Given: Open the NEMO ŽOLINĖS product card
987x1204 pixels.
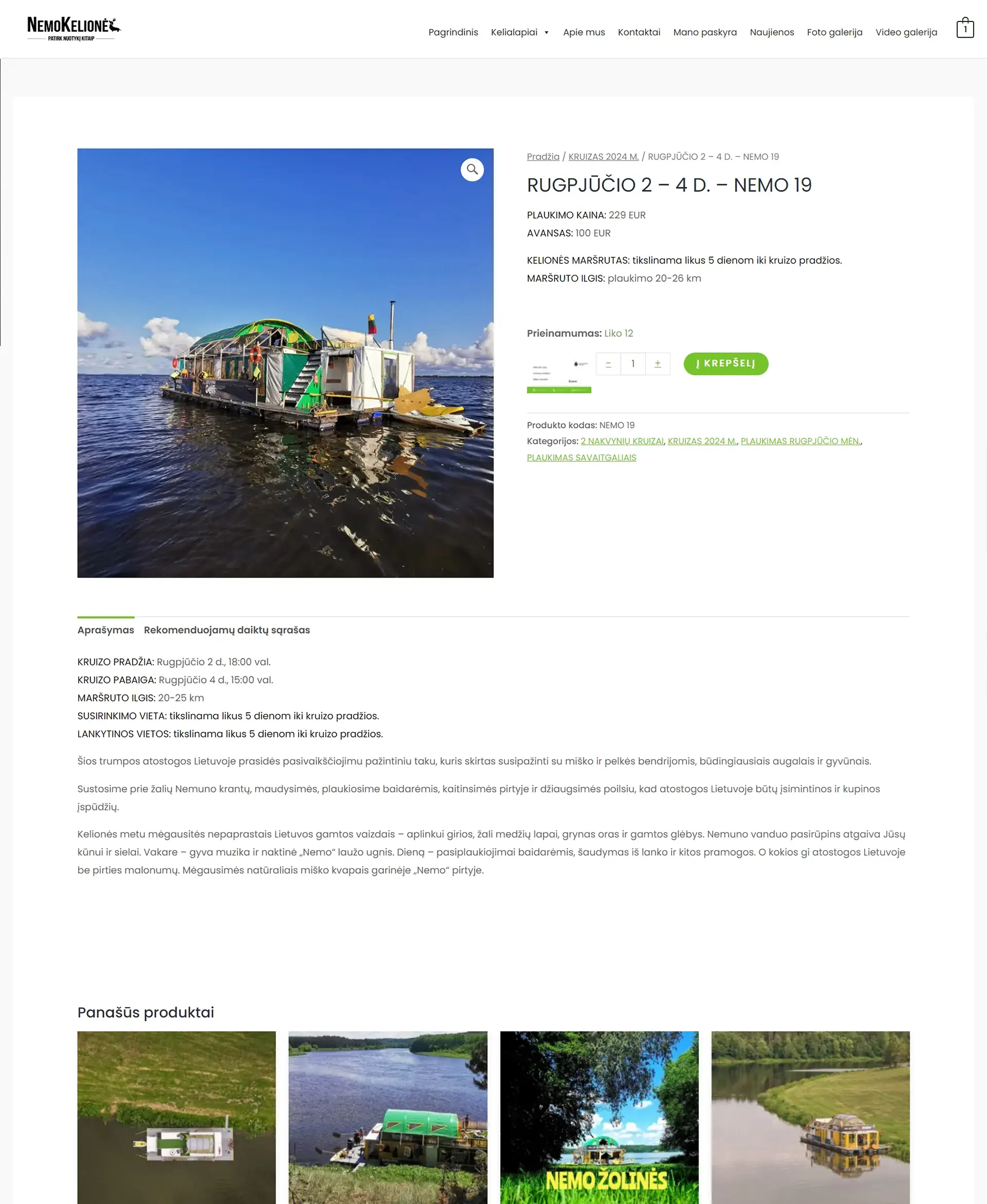Looking at the screenshot, I should (599, 1117).
